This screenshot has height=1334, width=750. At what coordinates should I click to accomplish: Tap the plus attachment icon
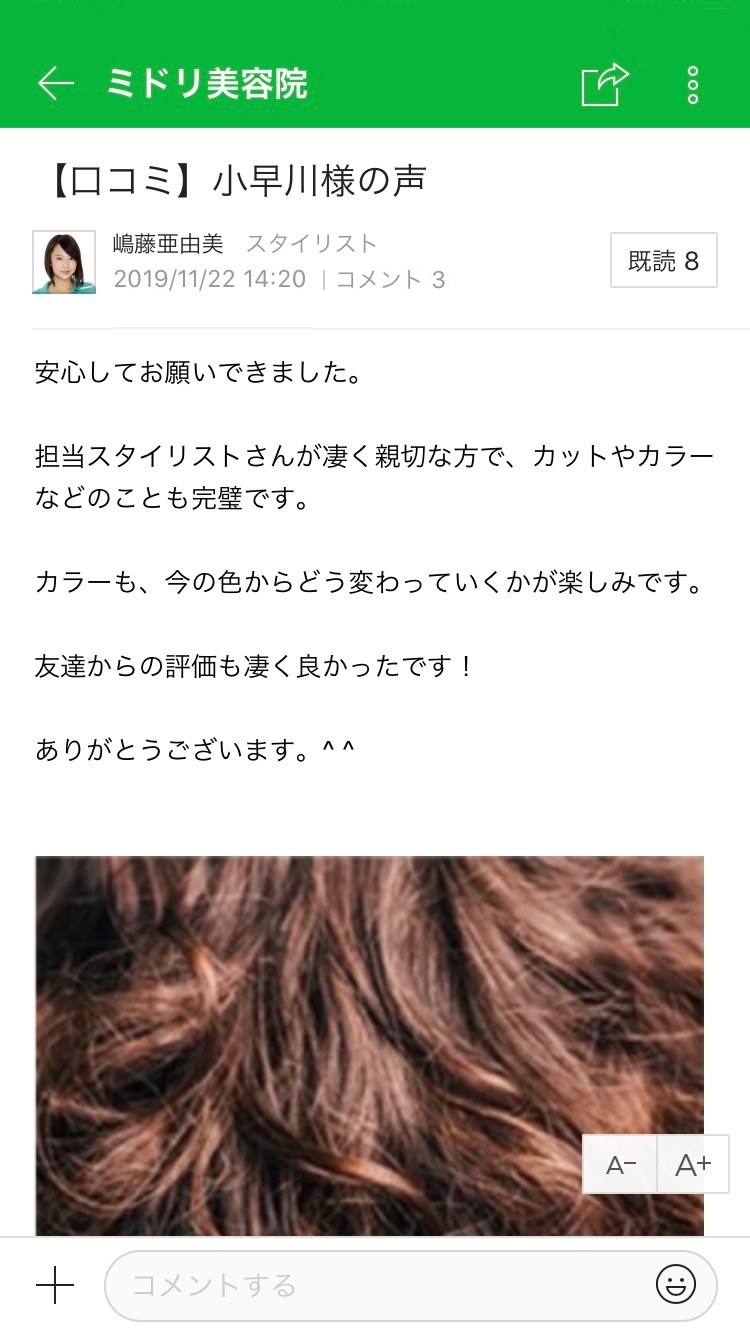click(55, 1285)
